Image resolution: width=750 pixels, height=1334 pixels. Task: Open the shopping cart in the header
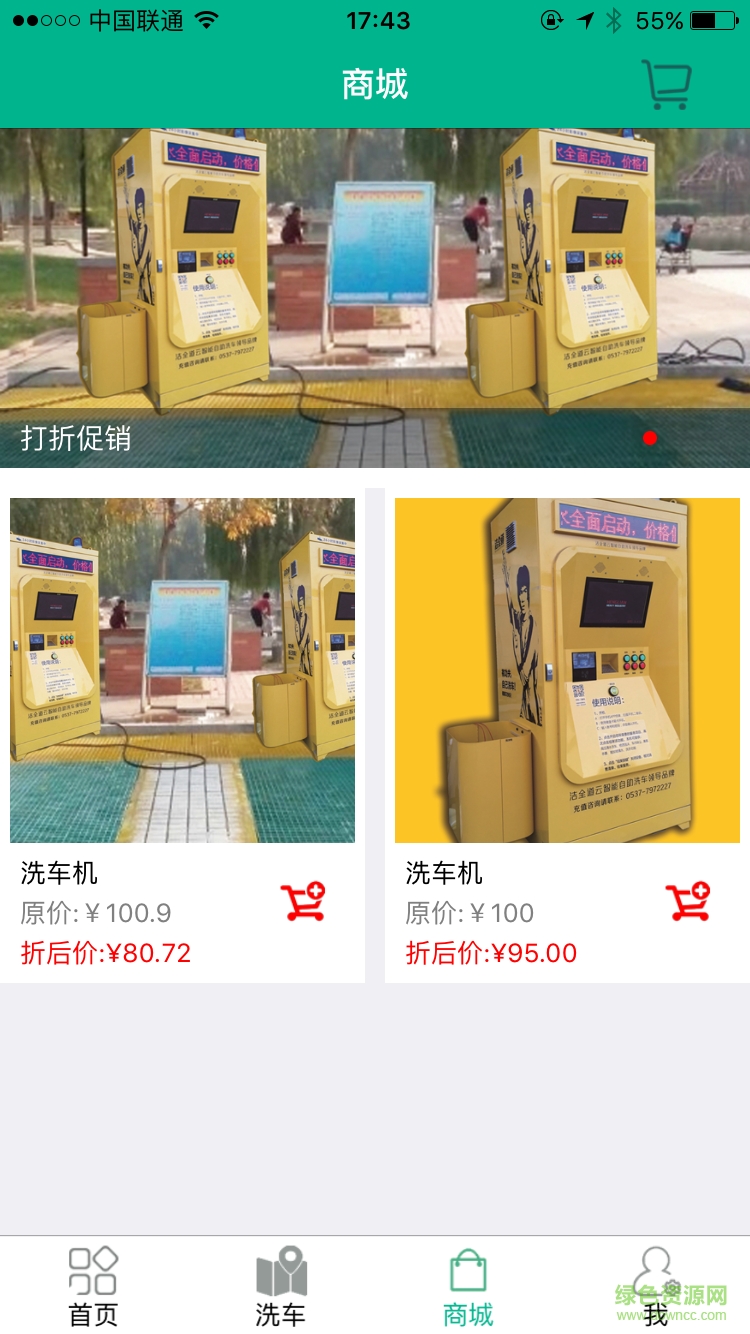coord(666,85)
